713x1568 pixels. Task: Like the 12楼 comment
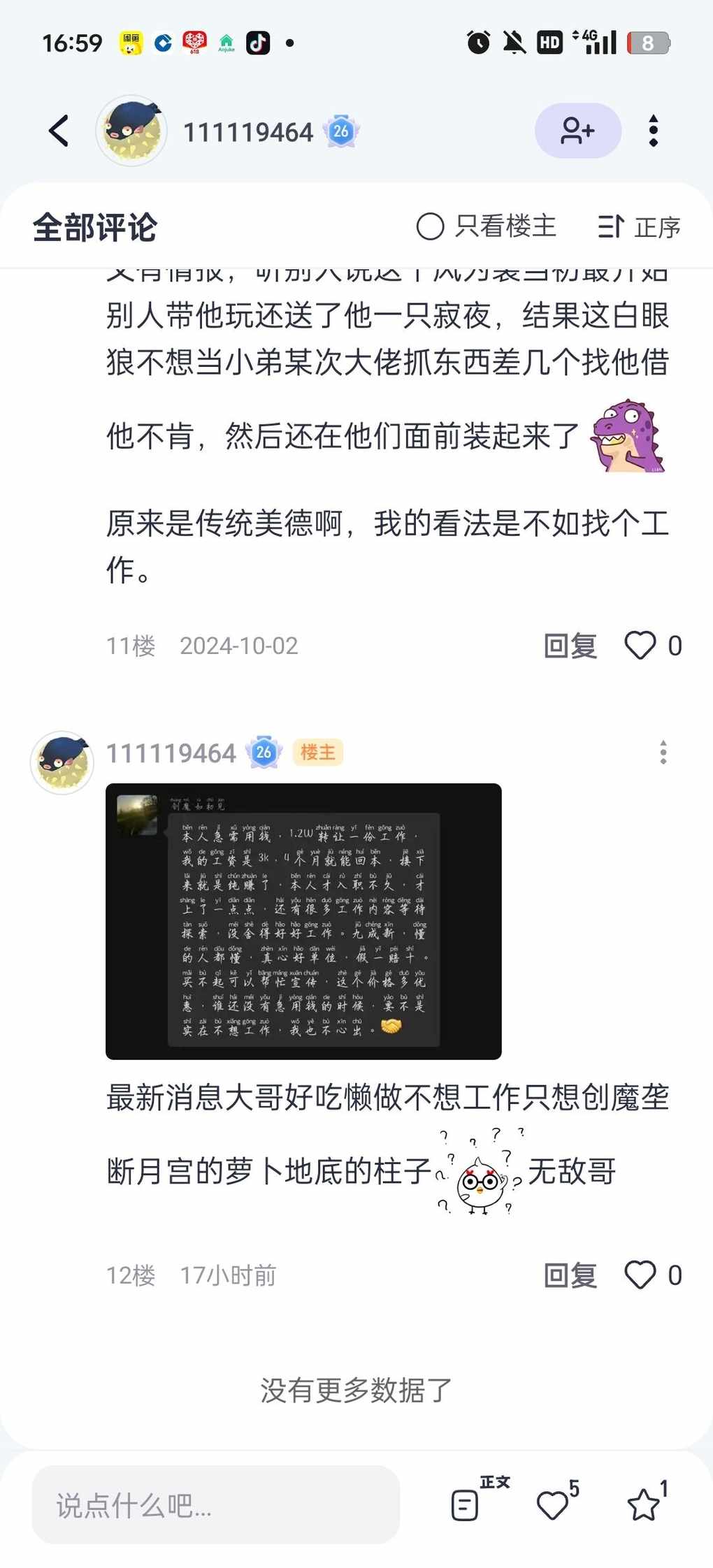640,1275
